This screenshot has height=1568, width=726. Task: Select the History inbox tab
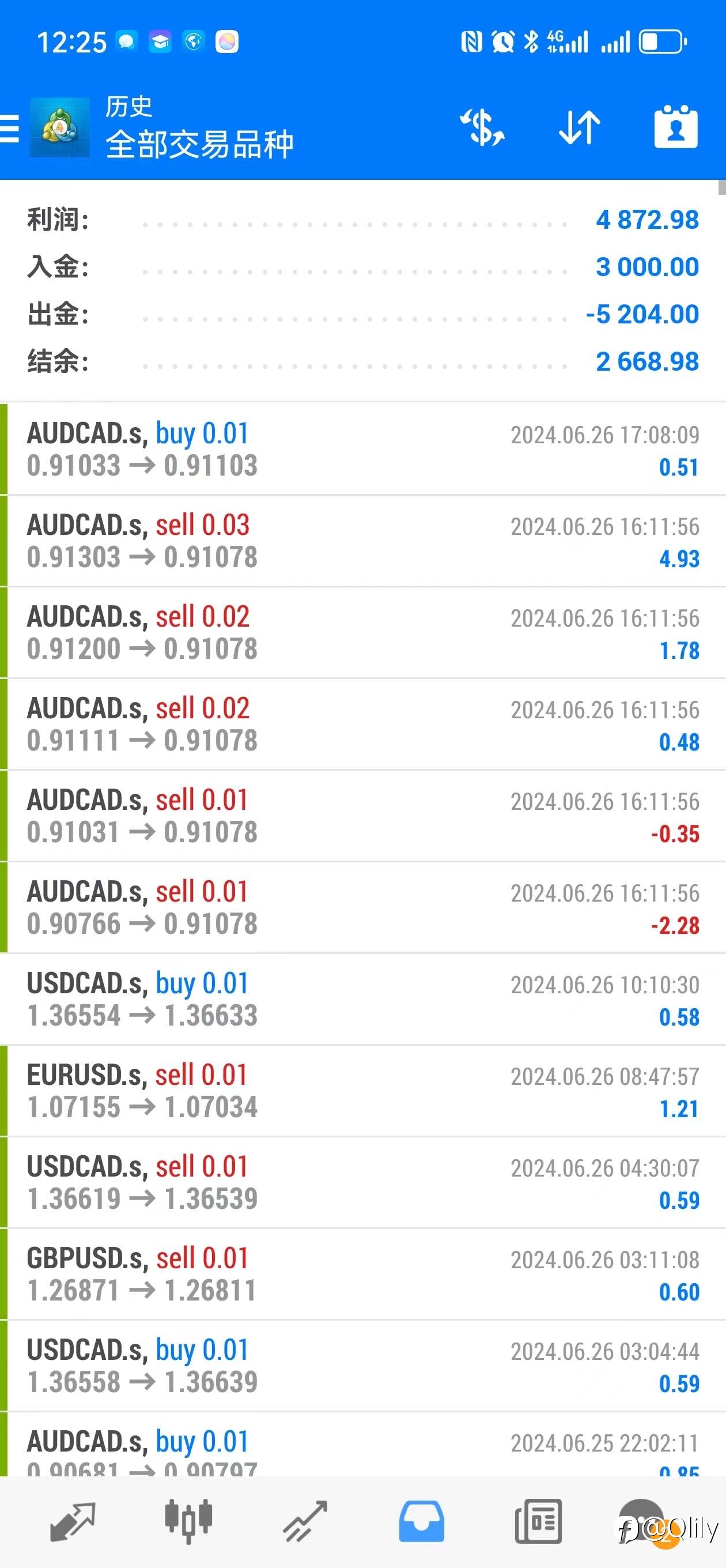point(421,1521)
